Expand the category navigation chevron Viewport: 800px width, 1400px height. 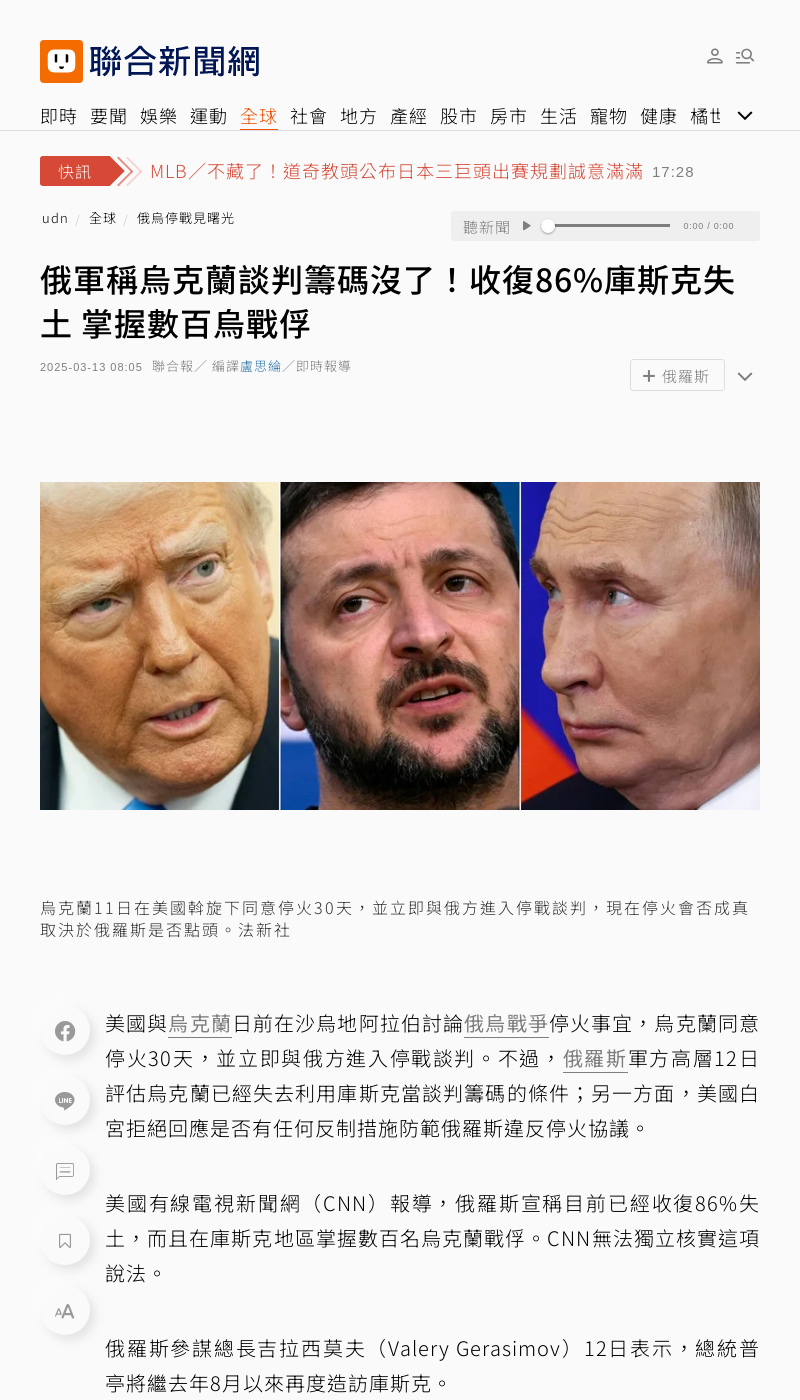(x=745, y=116)
